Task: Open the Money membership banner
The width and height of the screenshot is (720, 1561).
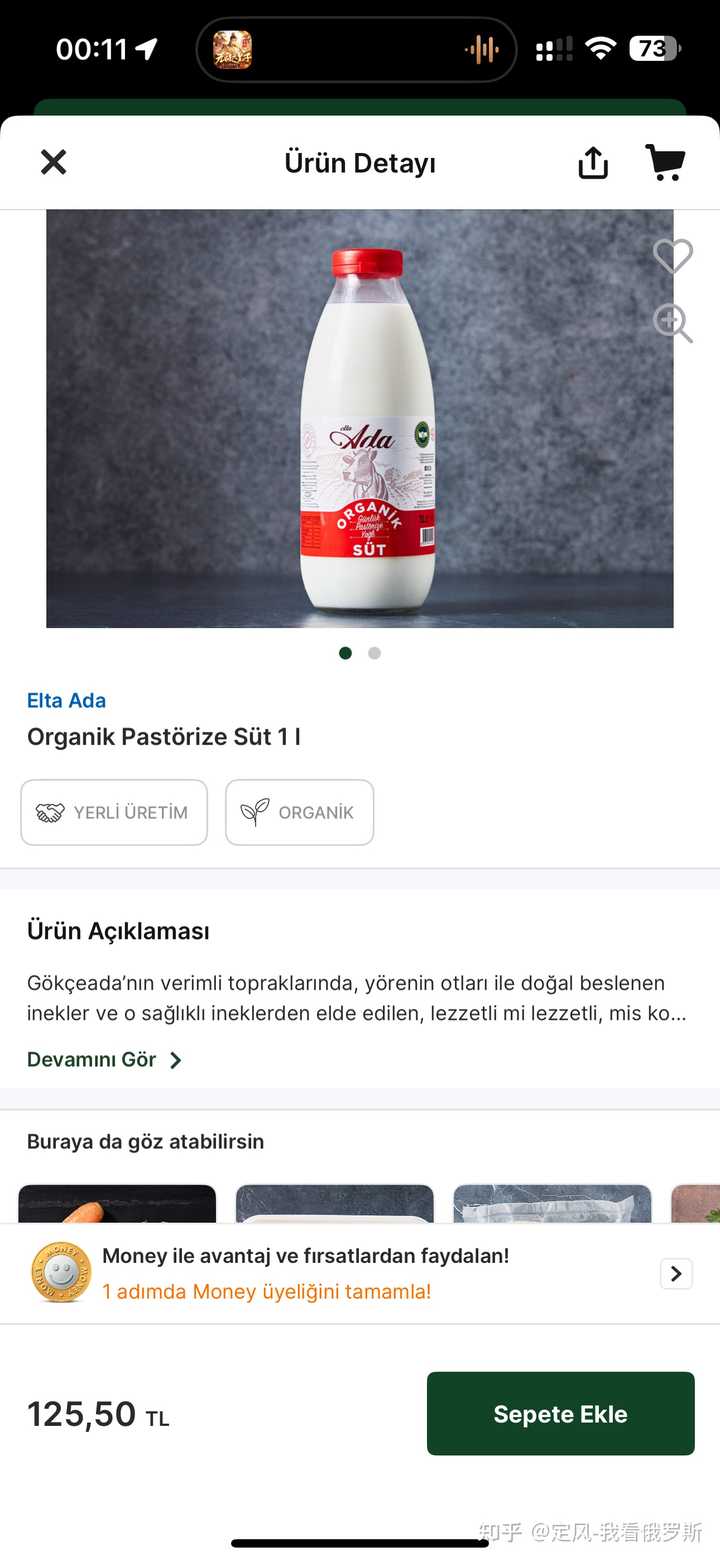Action: [x=360, y=1273]
